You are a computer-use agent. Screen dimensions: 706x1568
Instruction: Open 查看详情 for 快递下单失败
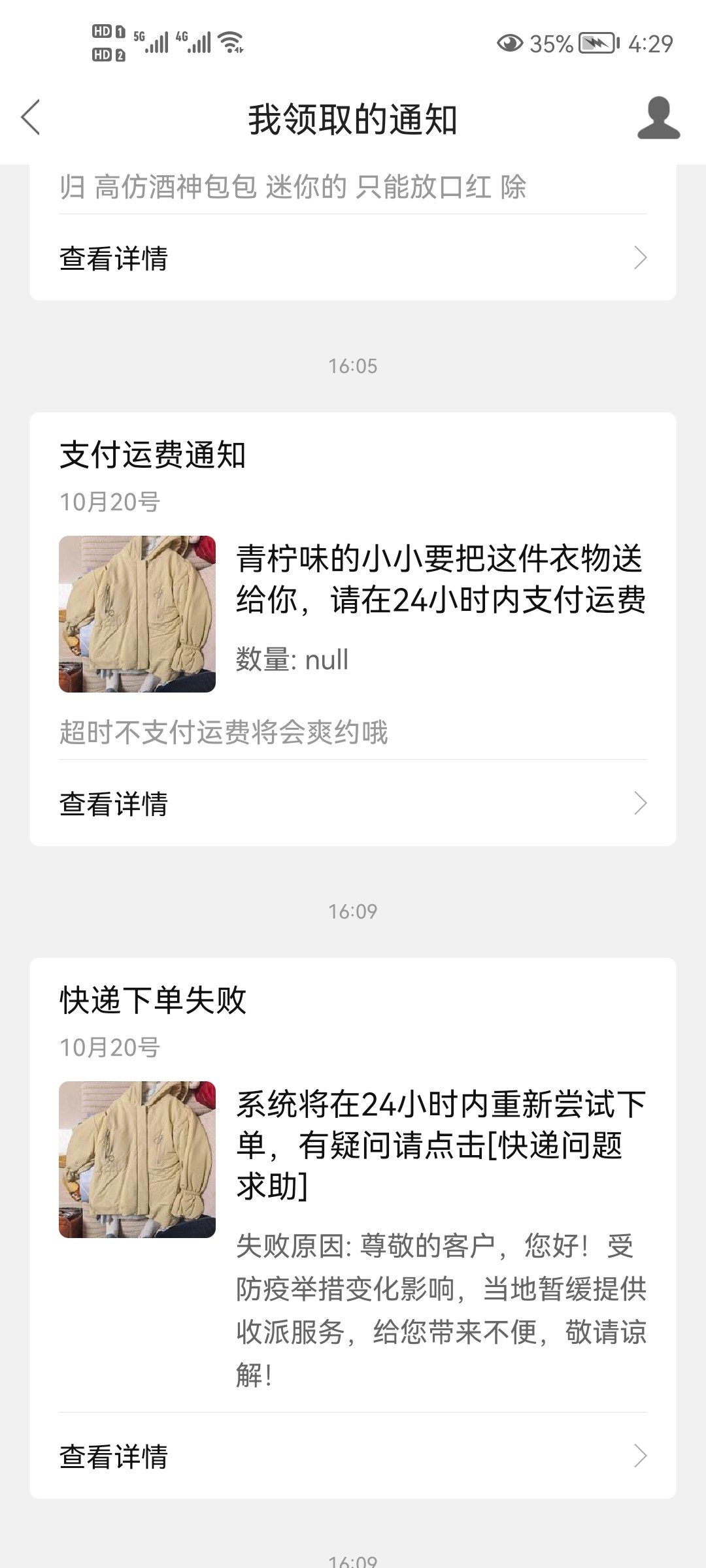[353, 1457]
